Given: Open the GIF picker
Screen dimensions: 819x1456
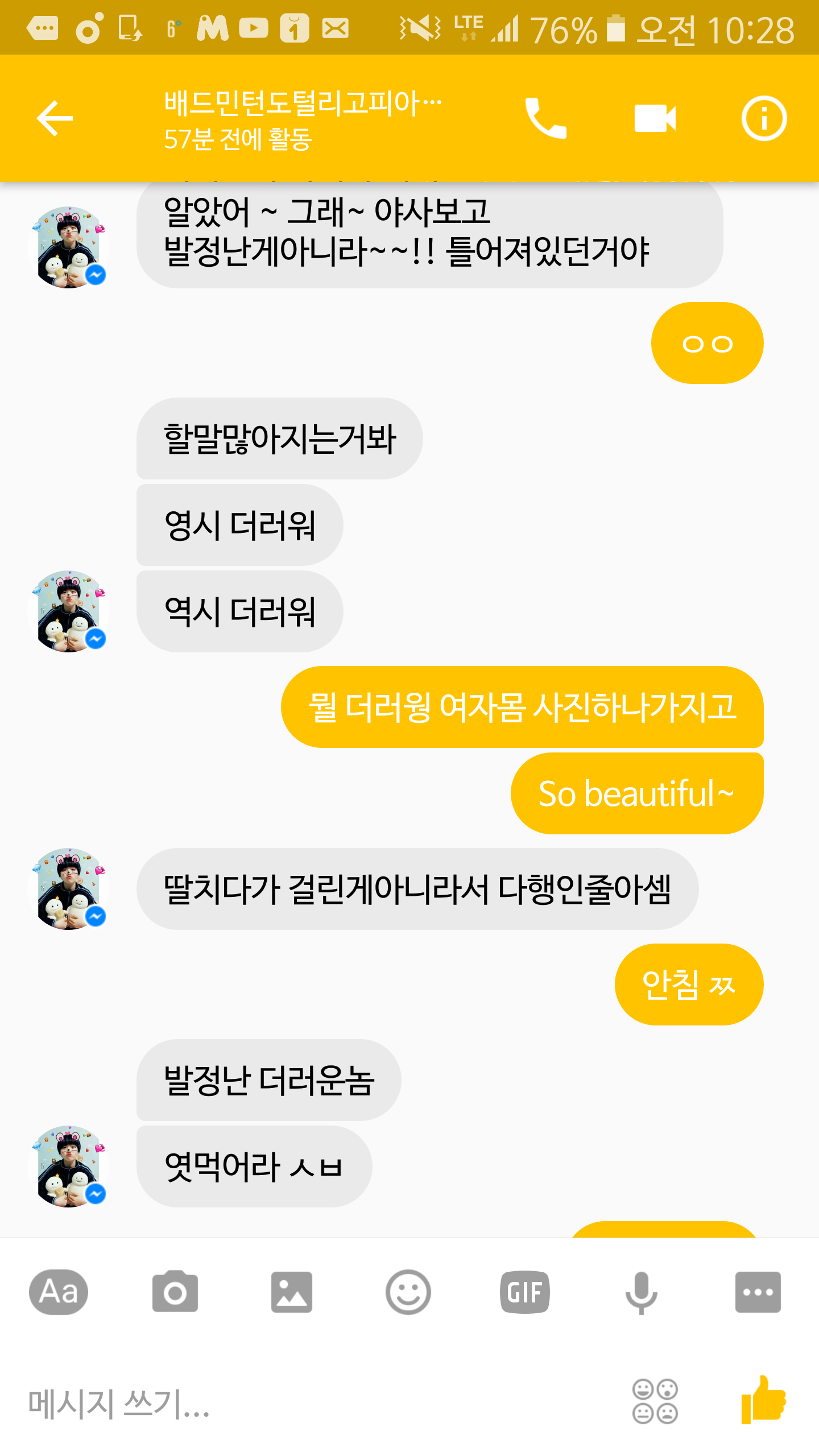Looking at the screenshot, I should pyautogui.click(x=524, y=1292).
